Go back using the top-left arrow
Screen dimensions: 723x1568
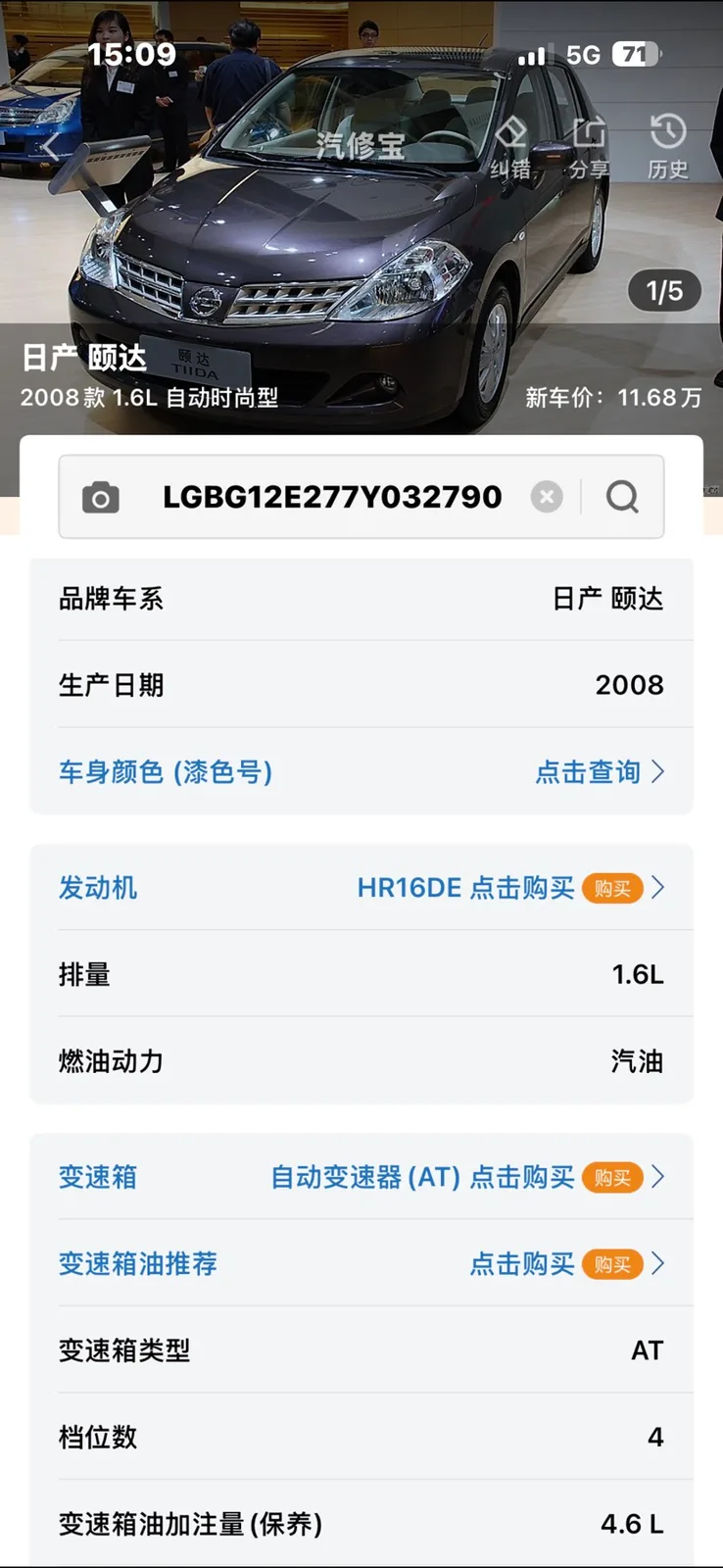click(52, 147)
